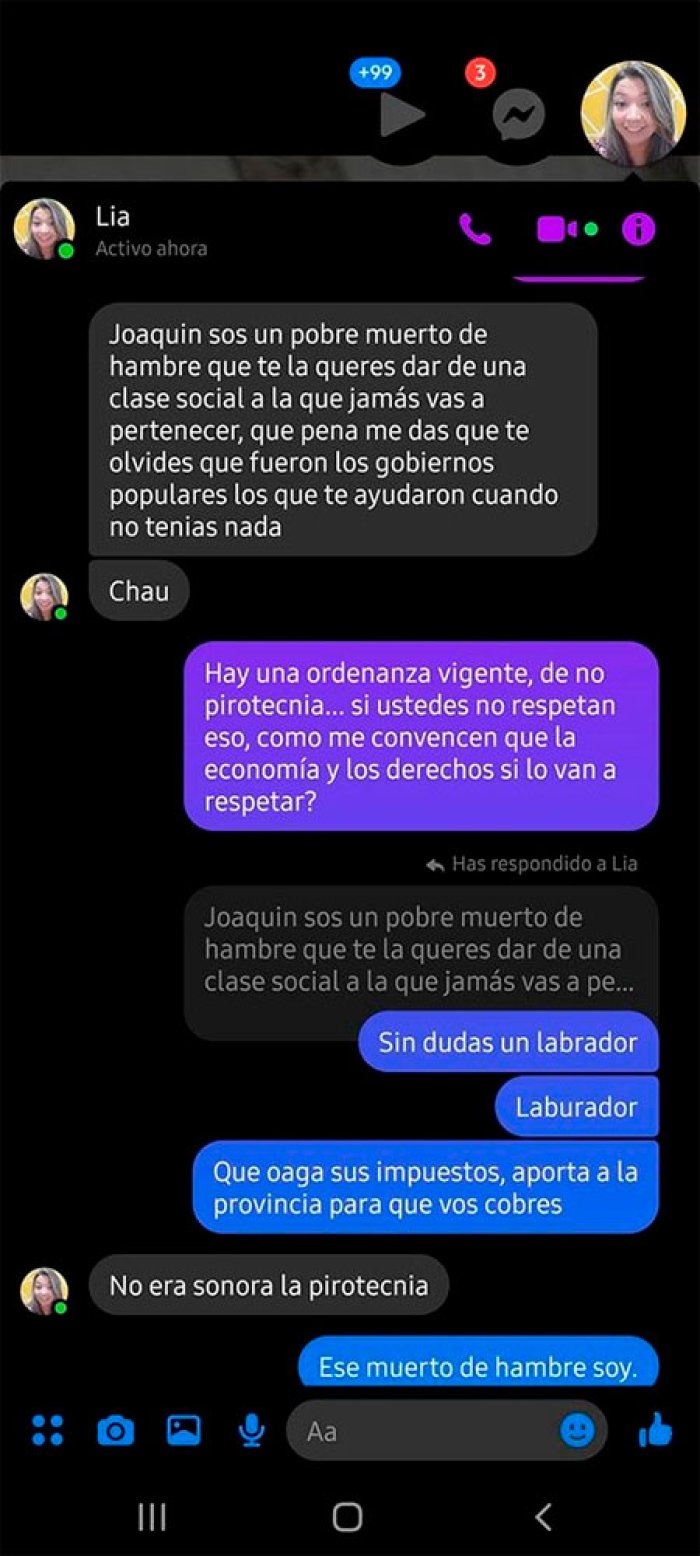Open the Messenger icon with 3 notifications
Viewport: 700px width, 1556px height.
pyautogui.click(x=518, y=115)
